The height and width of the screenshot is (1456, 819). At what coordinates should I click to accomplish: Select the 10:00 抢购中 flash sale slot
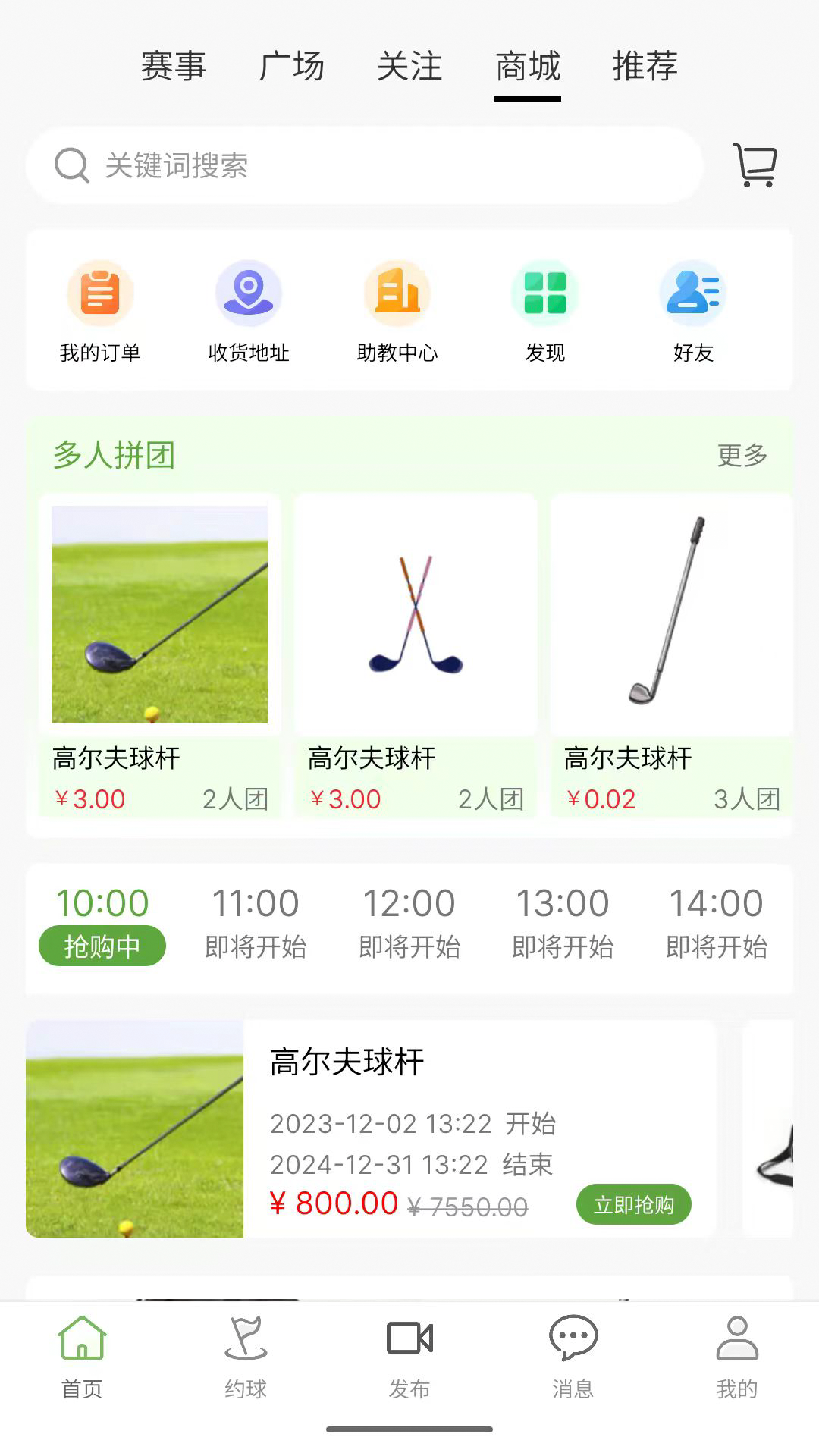pos(101,921)
